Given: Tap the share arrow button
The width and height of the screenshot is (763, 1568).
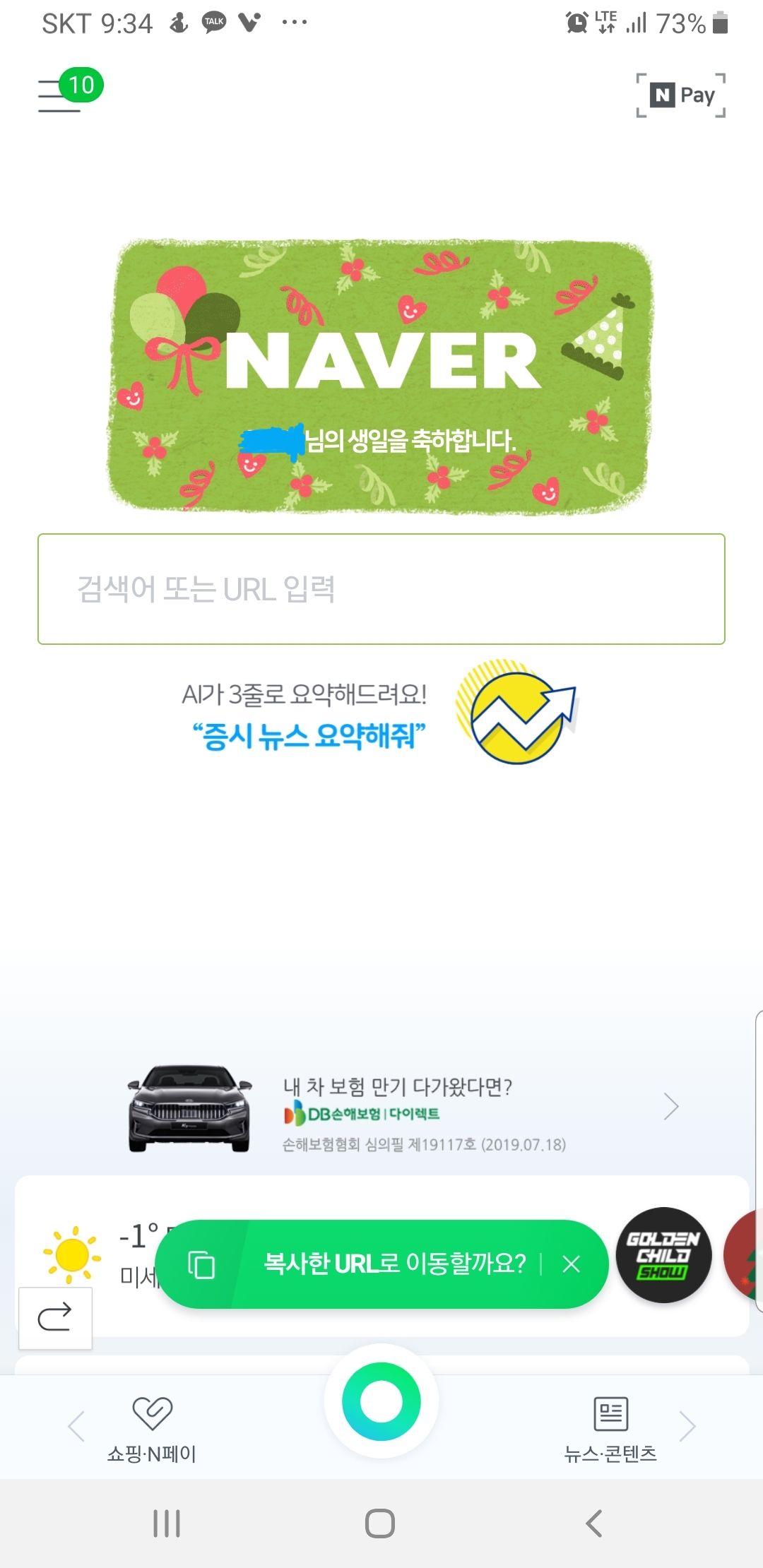Looking at the screenshot, I should [55, 1318].
